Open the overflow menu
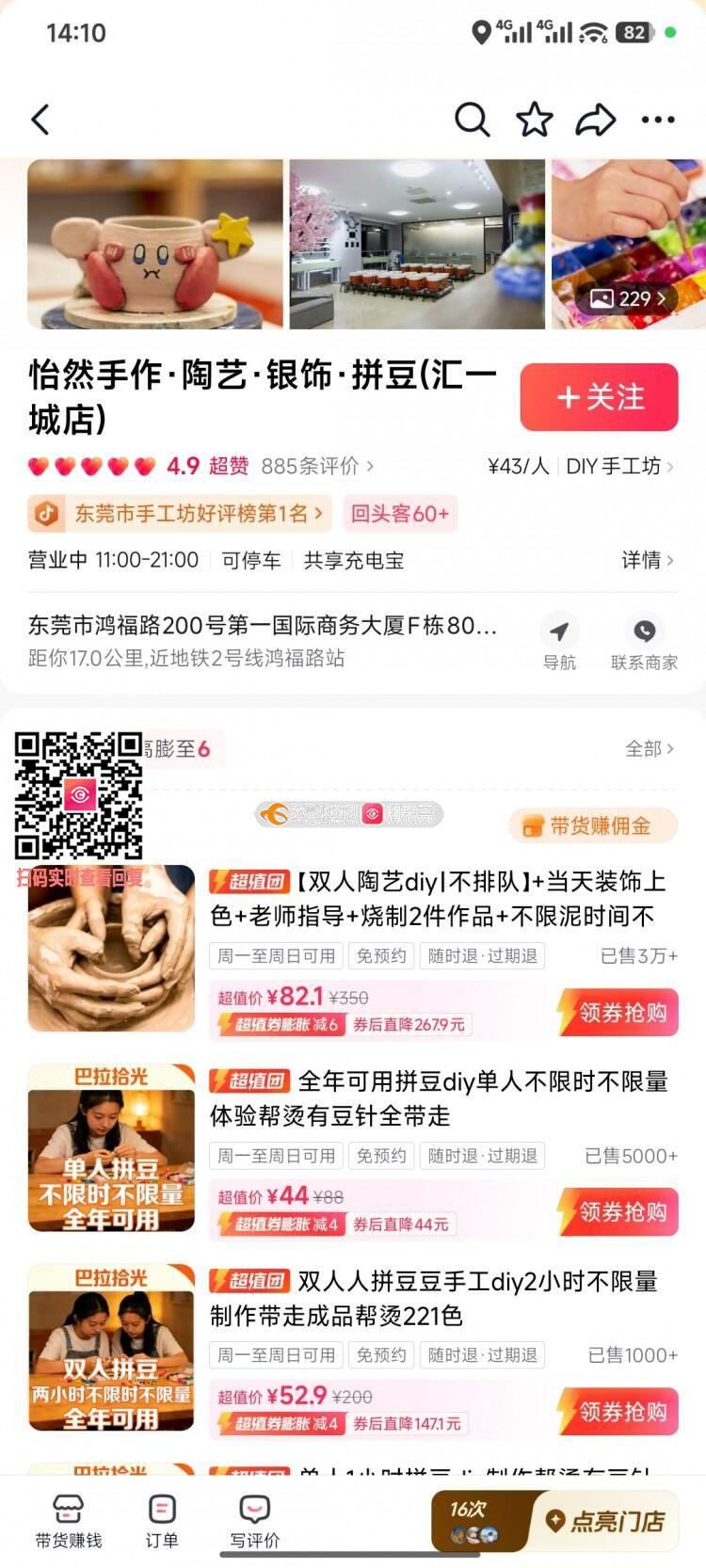The image size is (706, 1568). [657, 120]
